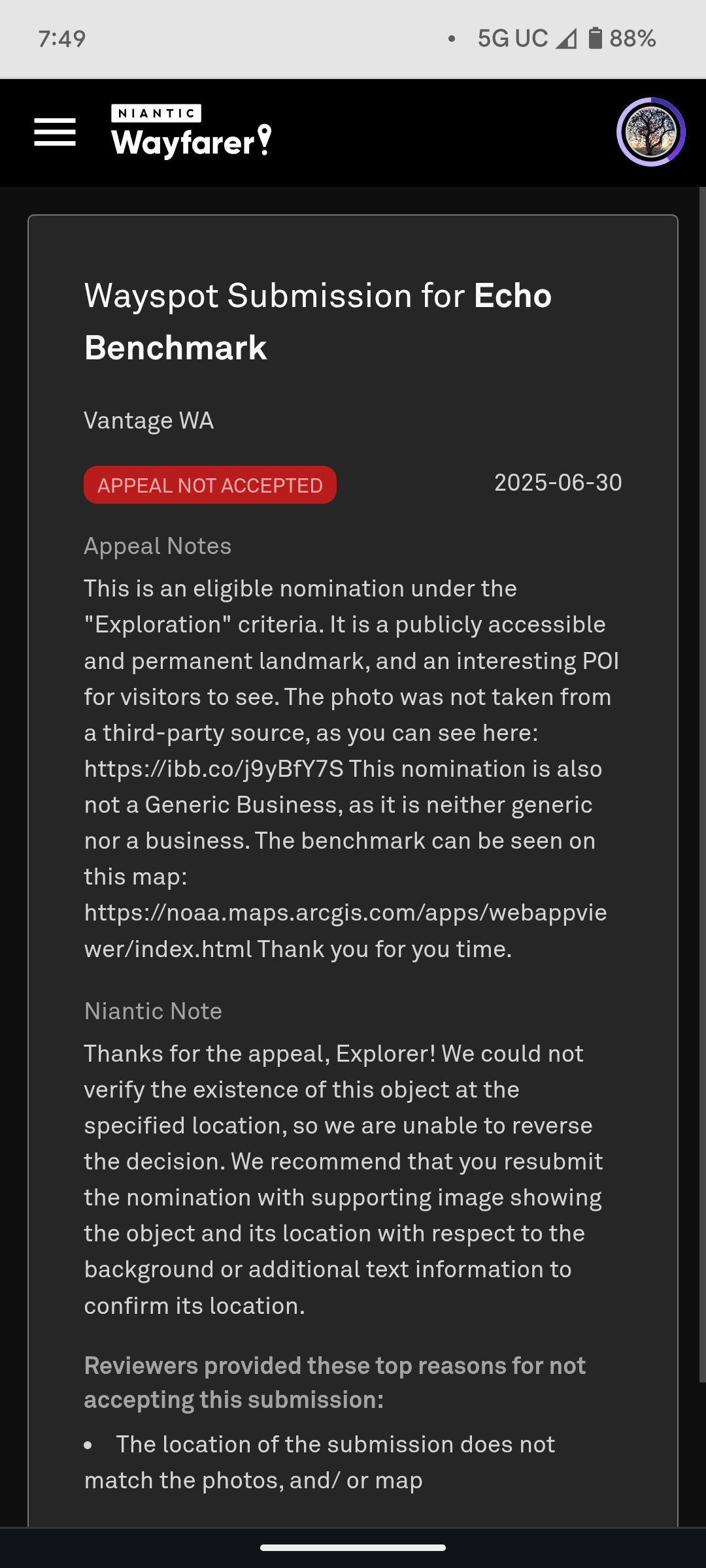Image resolution: width=706 pixels, height=1568 pixels.
Task: Open the hamburger navigation menu
Action: point(55,133)
